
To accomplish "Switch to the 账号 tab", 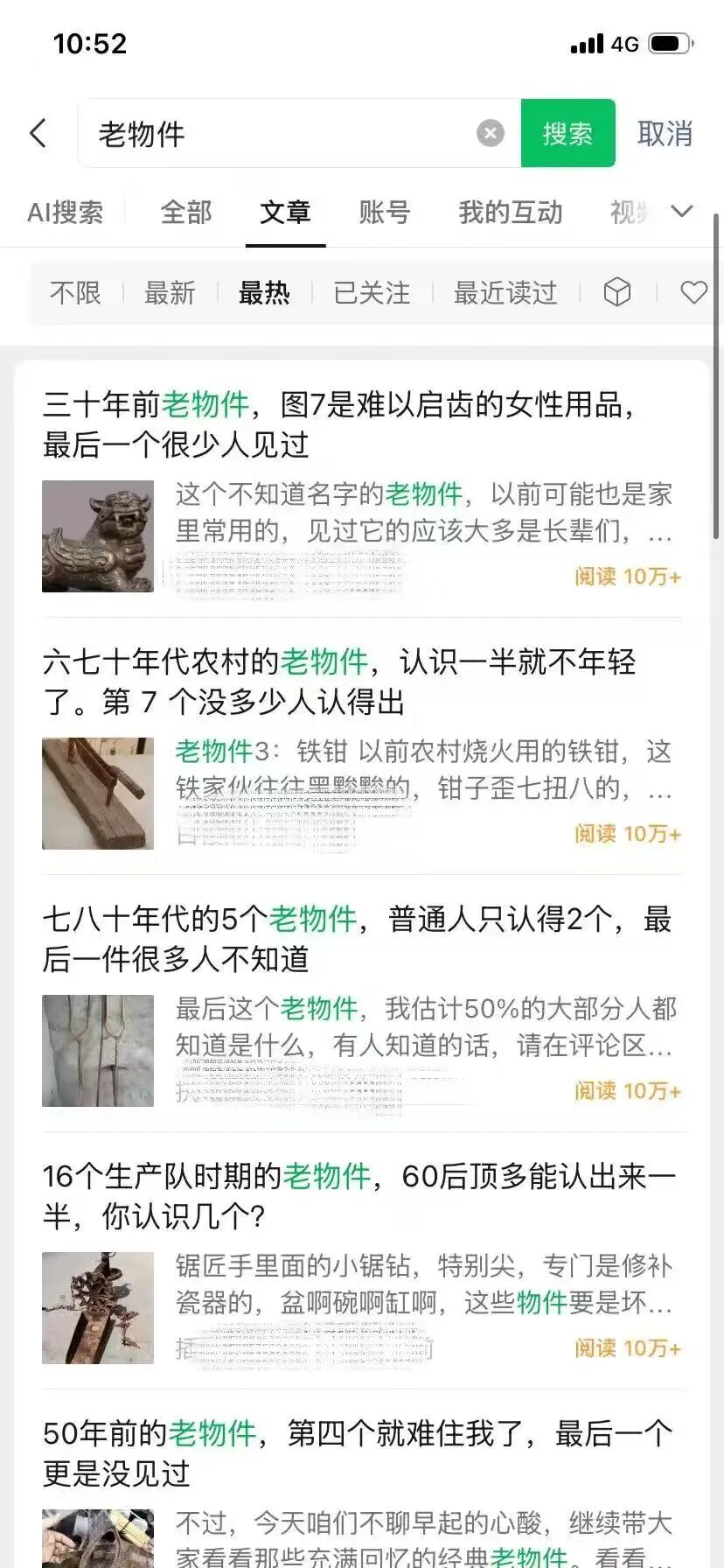I will [383, 213].
